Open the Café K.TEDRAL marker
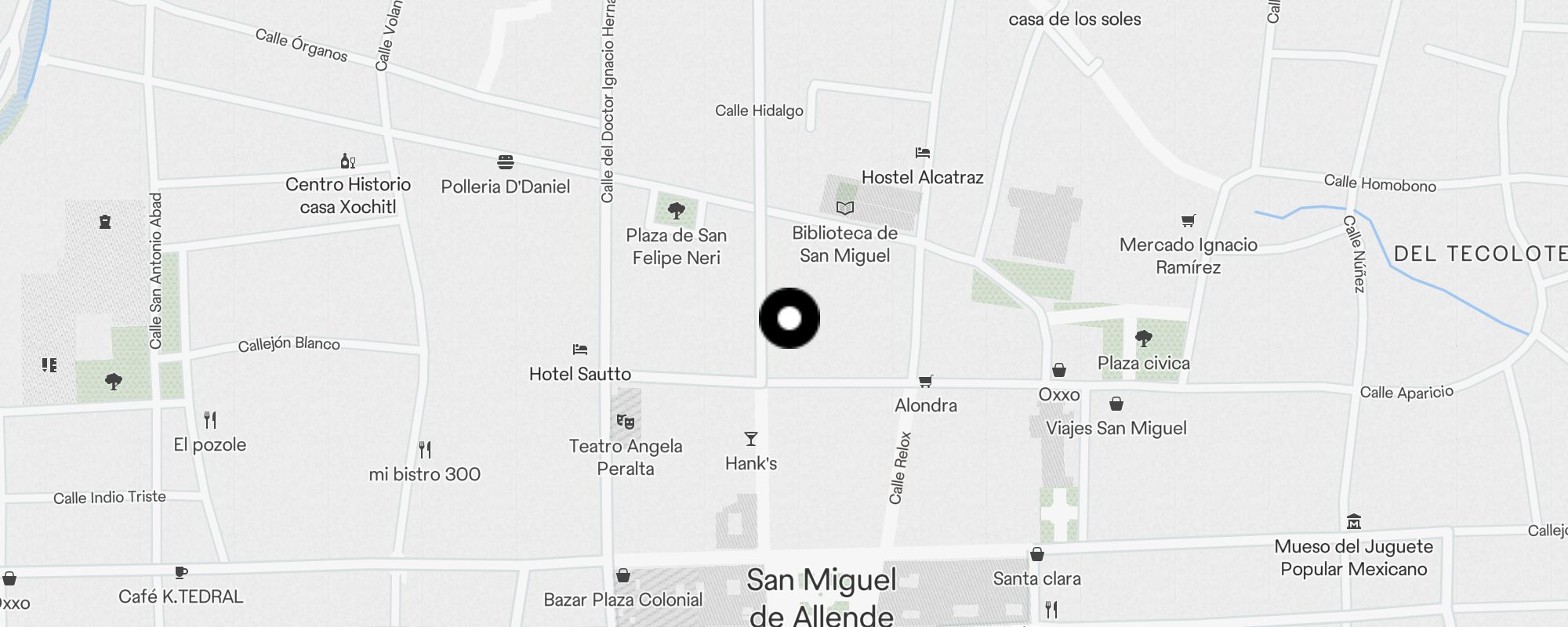 pos(181,573)
